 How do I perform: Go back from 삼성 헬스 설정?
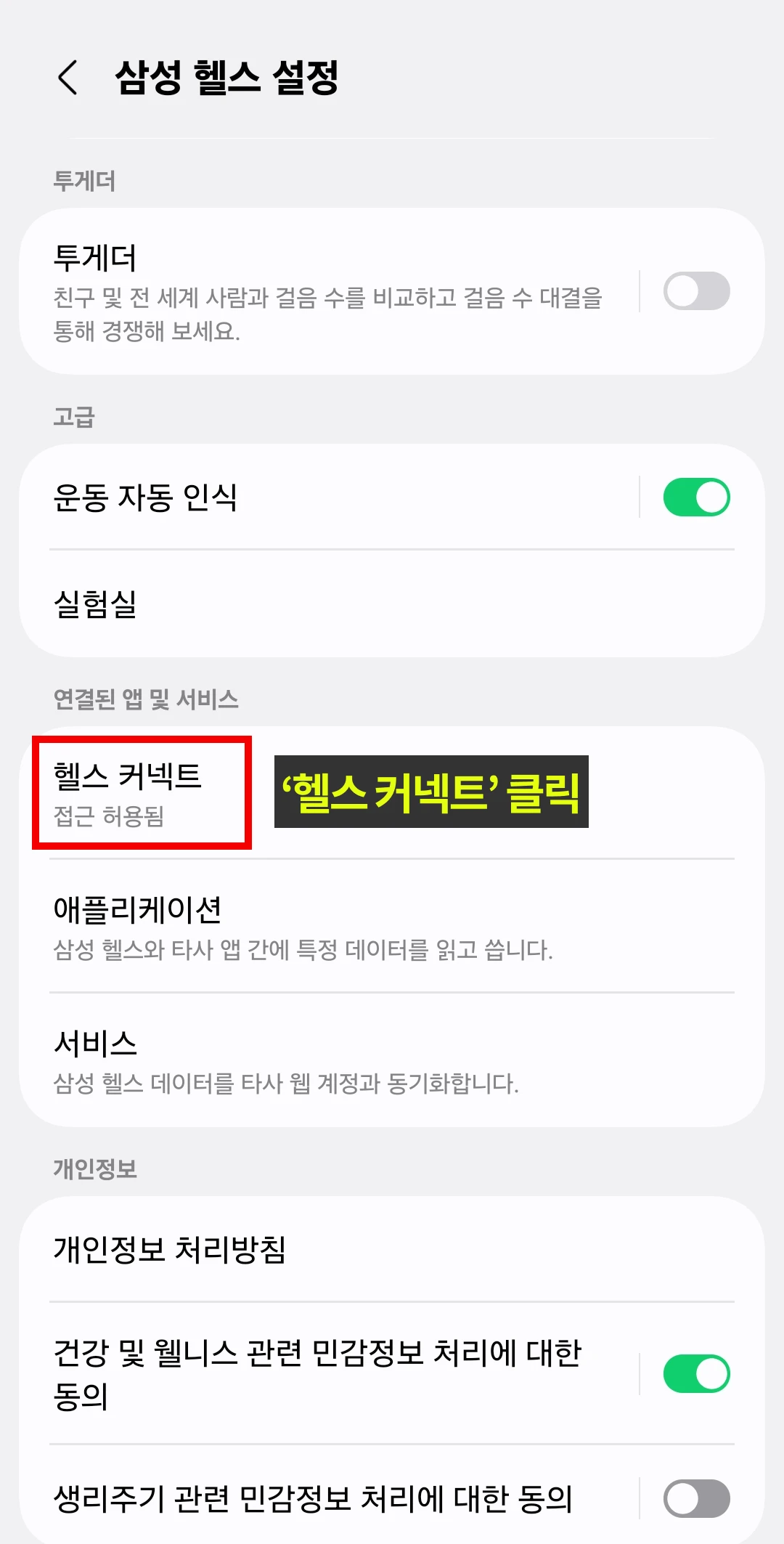click(x=68, y=78)
